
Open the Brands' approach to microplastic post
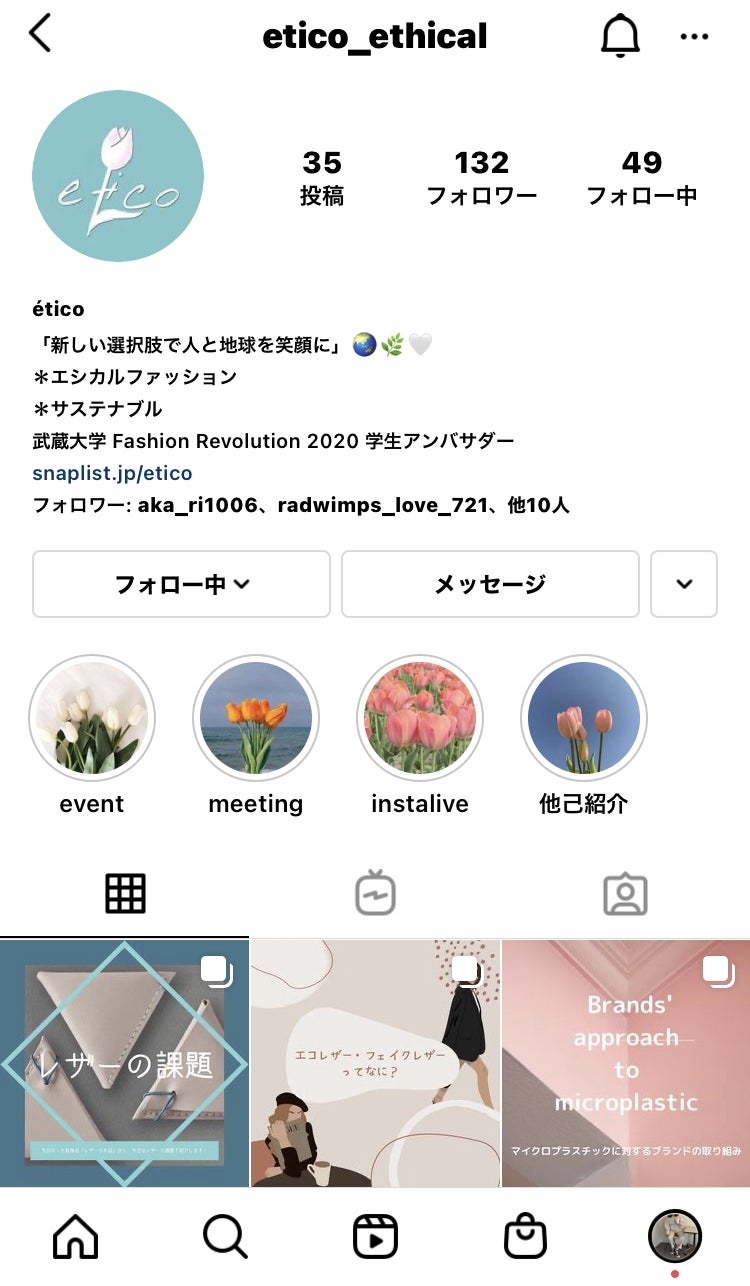pos(626,1063)
